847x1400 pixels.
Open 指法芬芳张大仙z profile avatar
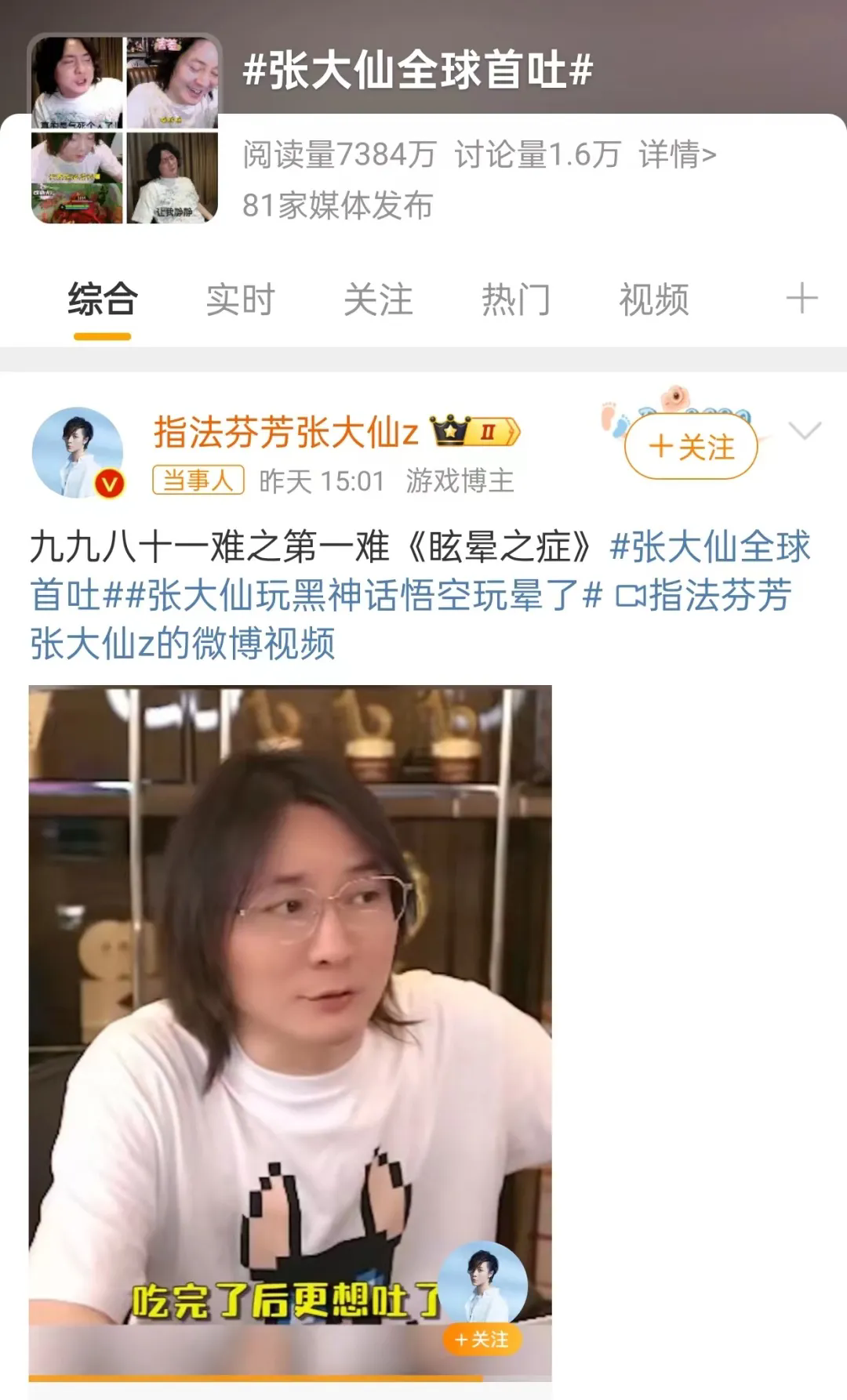tap(77, 452)
